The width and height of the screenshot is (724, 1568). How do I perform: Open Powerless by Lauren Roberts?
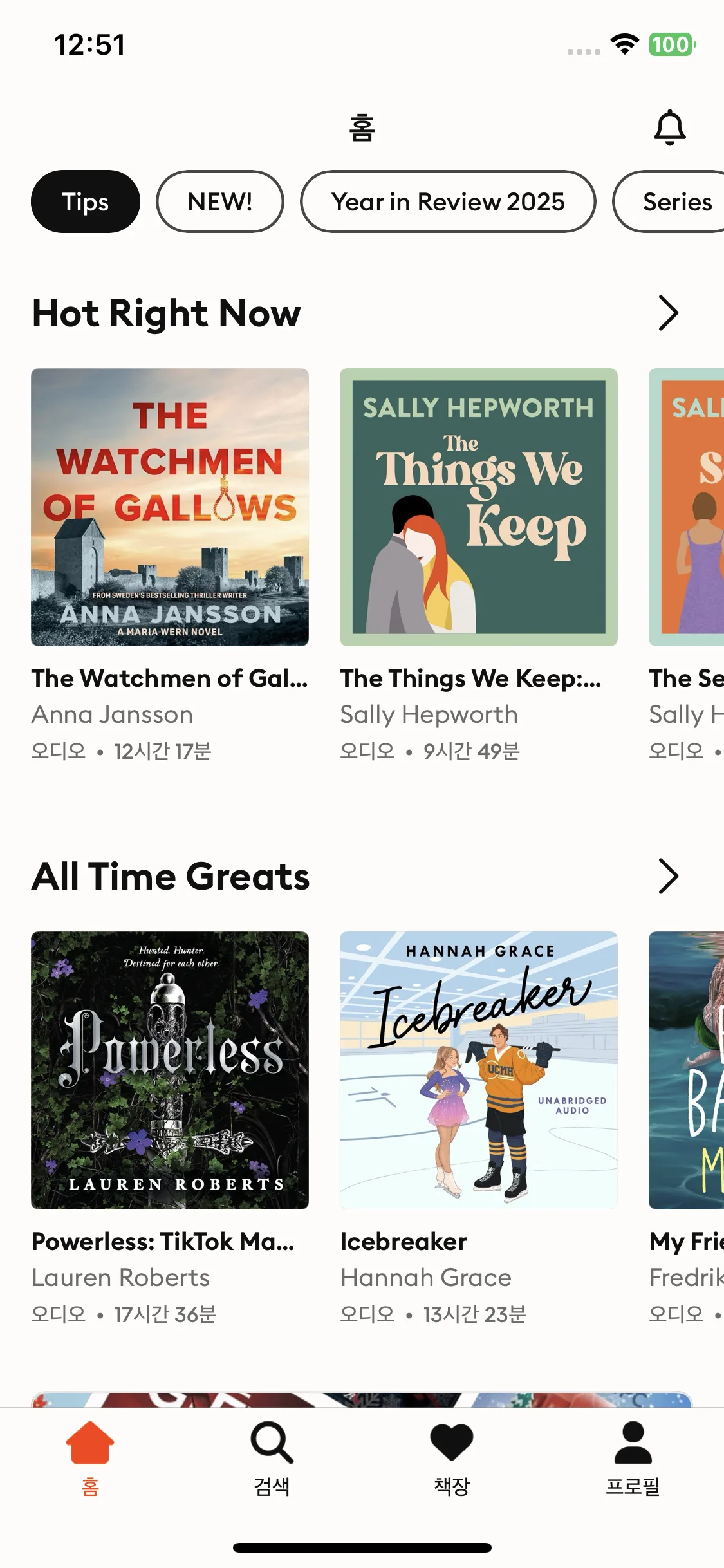pyautogui.click(x=170, y=1070)
